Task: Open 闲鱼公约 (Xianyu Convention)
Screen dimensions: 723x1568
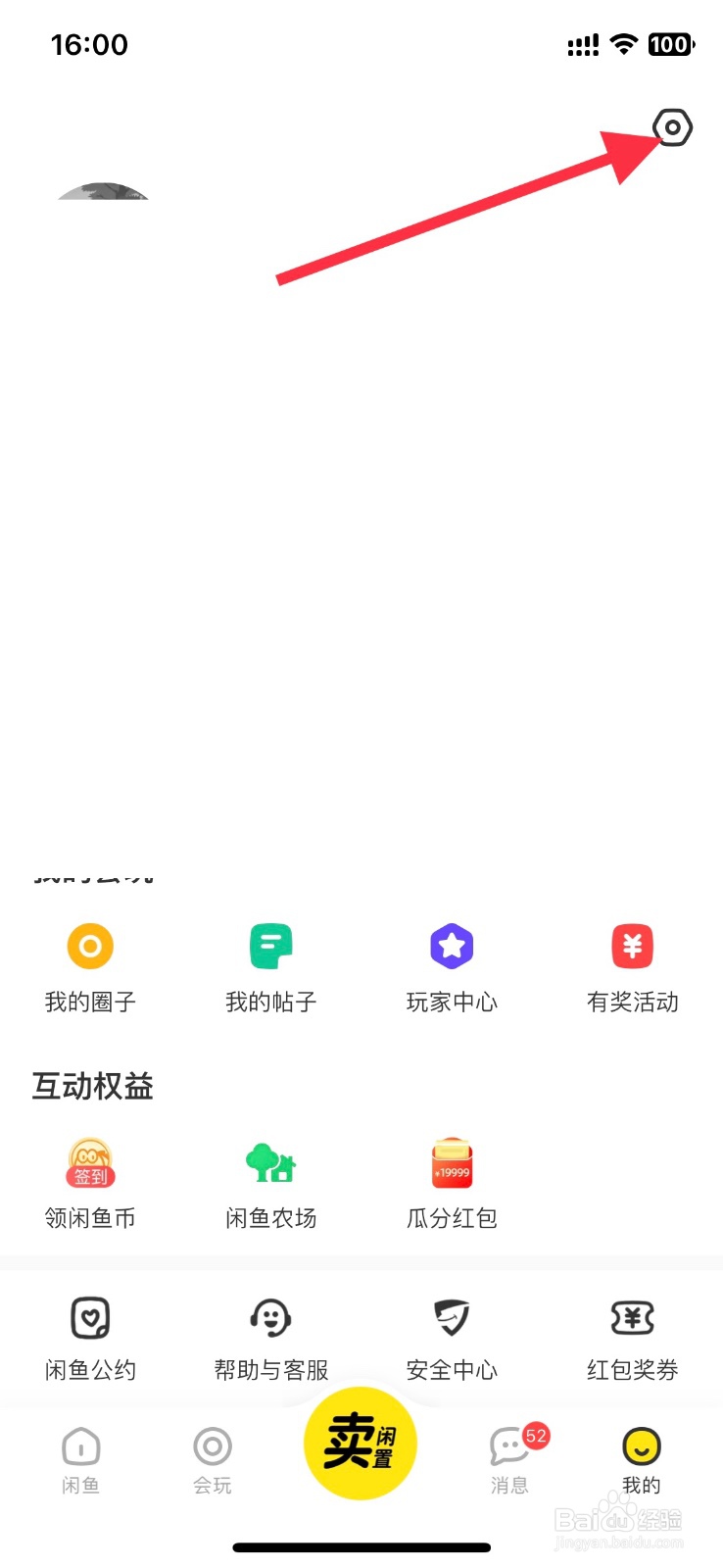Action: click(90, 1338)
